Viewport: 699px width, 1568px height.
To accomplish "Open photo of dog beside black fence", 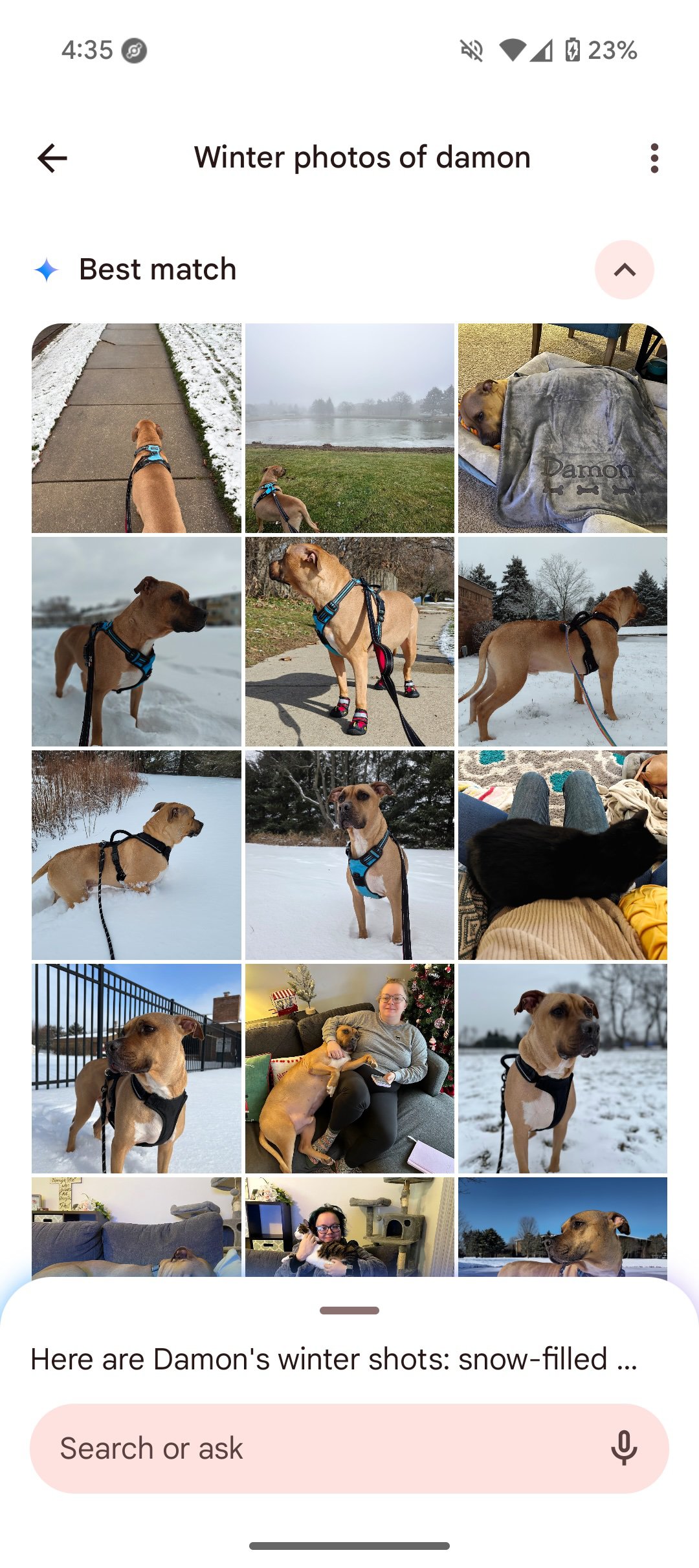I will pos(137,1069).
